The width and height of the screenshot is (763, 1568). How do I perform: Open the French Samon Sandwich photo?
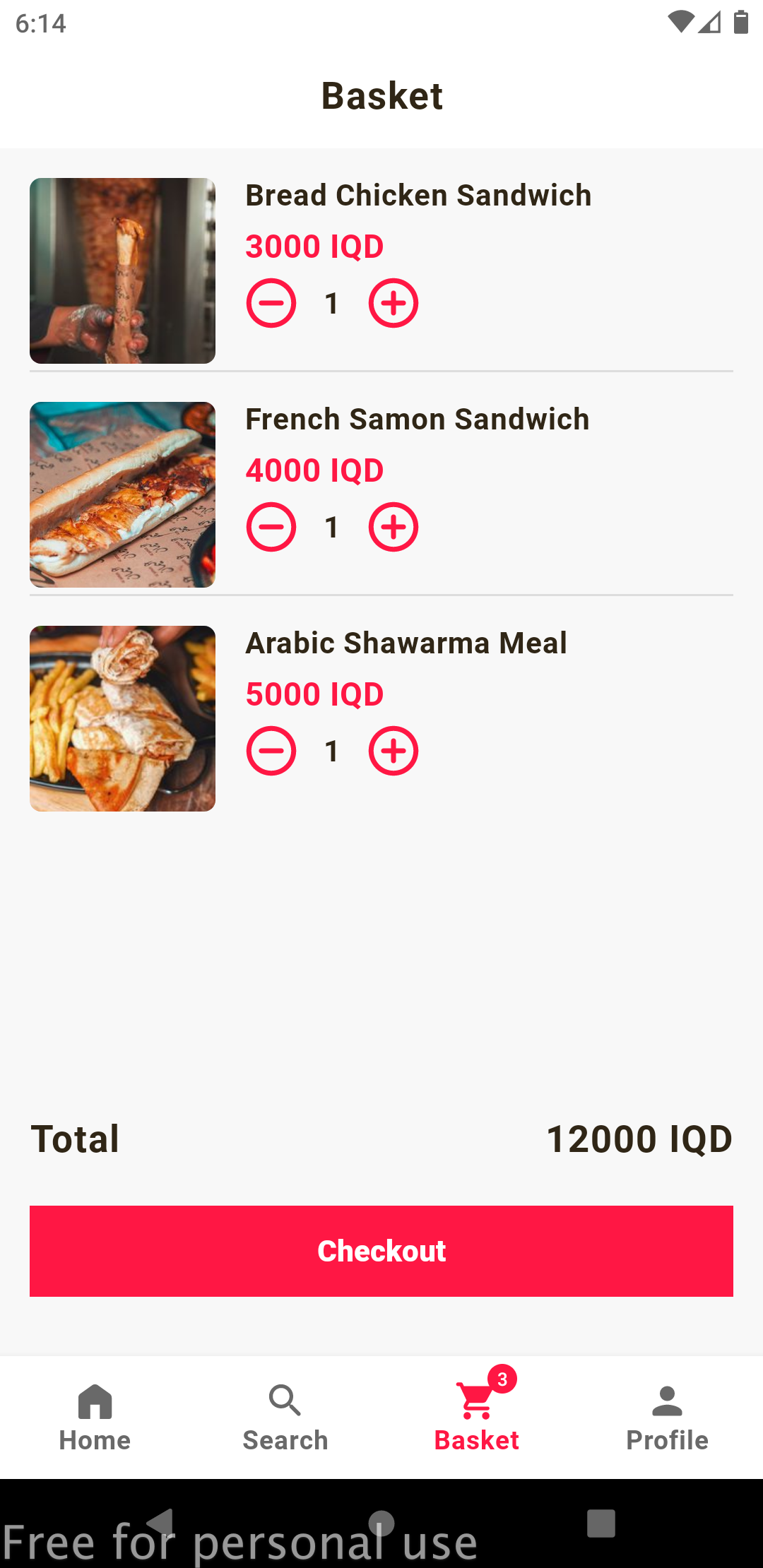(122, 494)
